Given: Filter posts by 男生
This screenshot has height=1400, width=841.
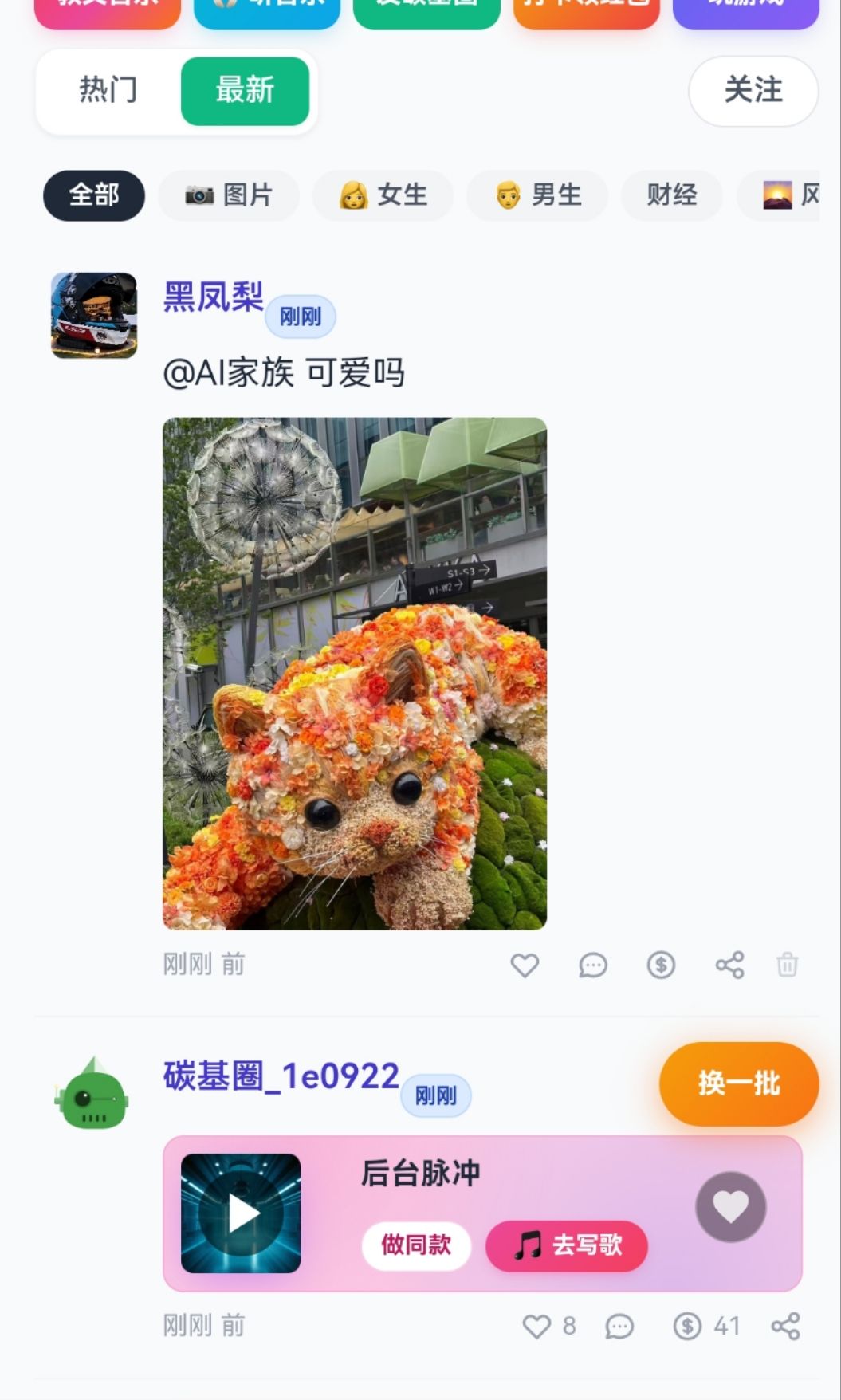Looking at the screenshot, I should point(537,195).
